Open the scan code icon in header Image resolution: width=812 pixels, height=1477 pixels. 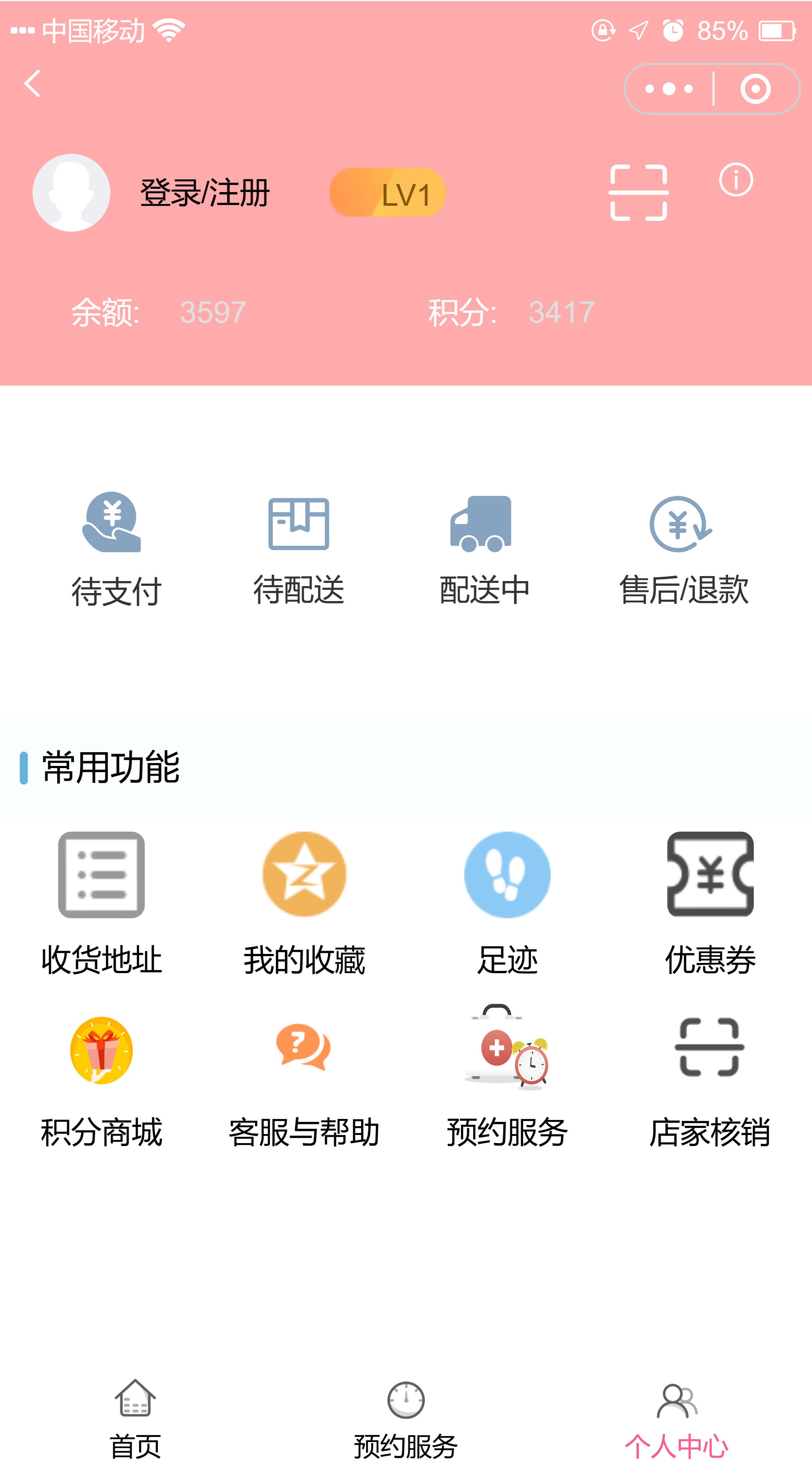(638, 193)
